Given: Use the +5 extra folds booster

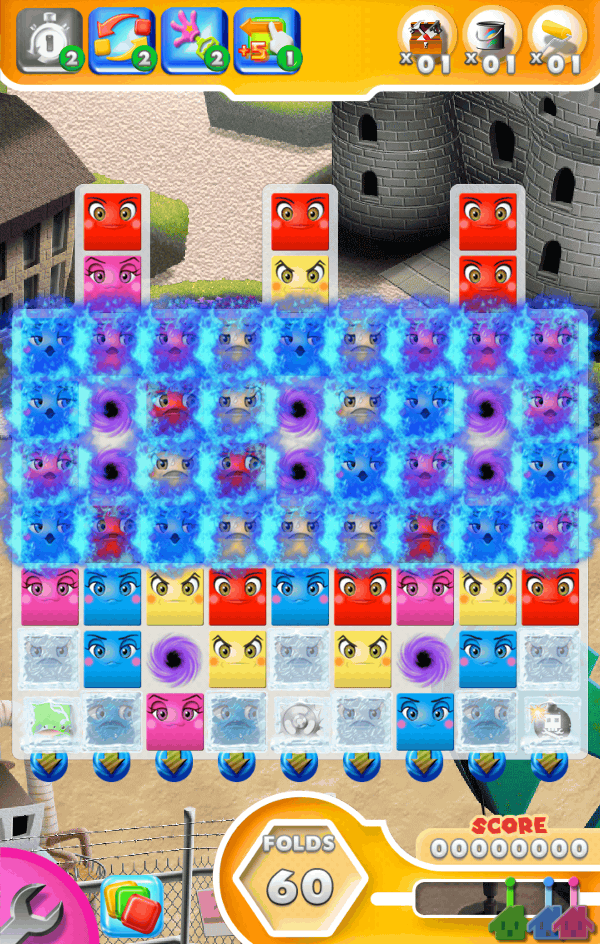Looking at the screenshot, I should 266,40.
